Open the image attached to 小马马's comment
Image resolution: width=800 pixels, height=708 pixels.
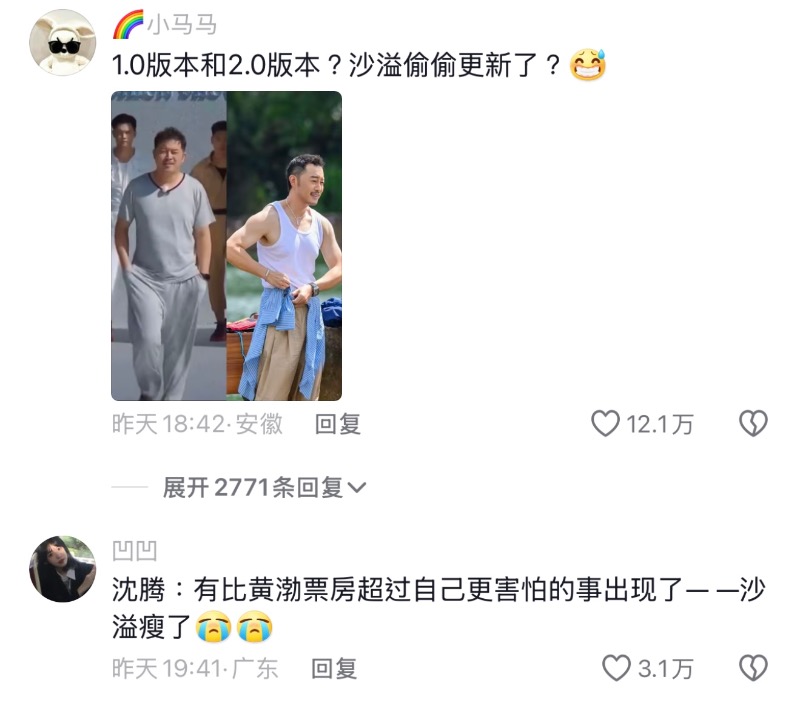226,246
